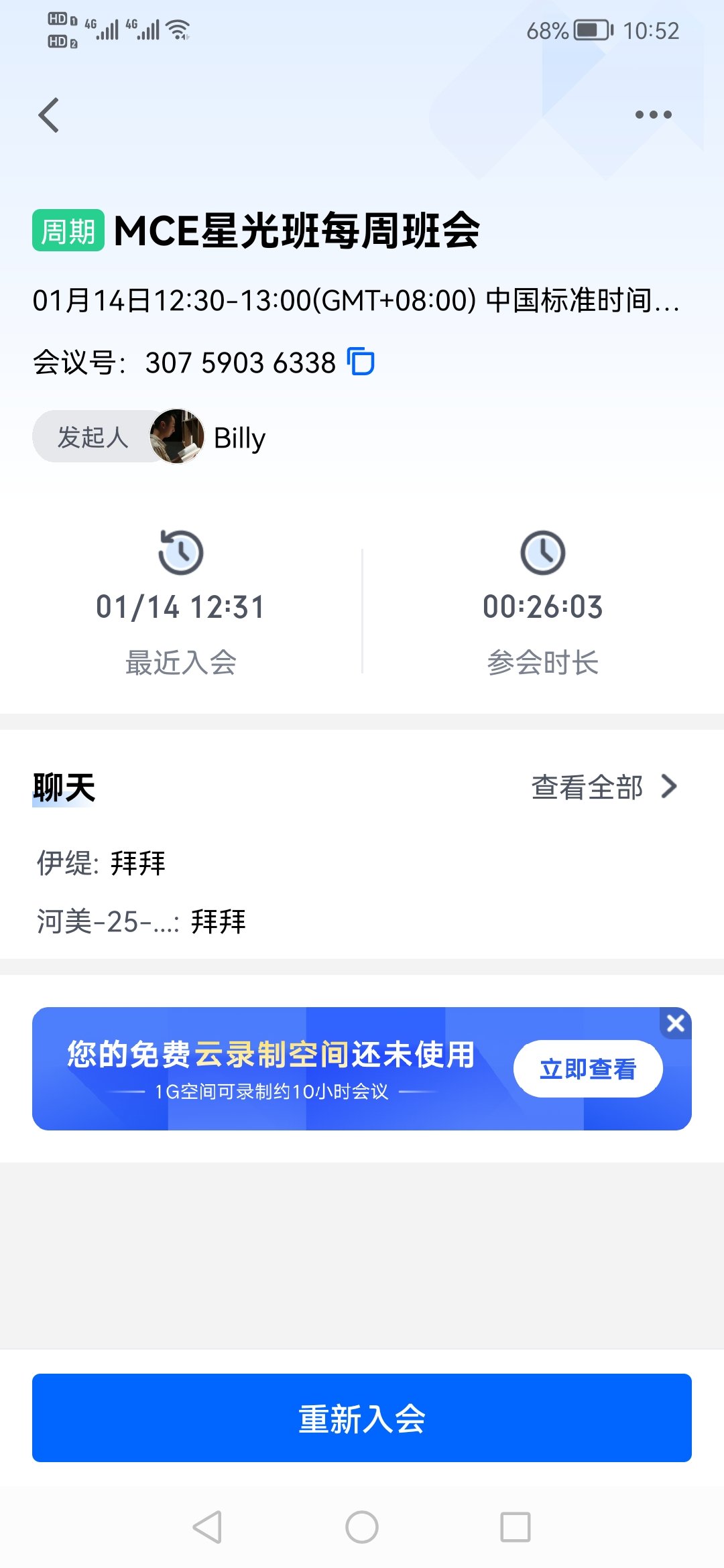
Task: Tap 立即查看 on the recording banner
Action: tap(588, 1067)
